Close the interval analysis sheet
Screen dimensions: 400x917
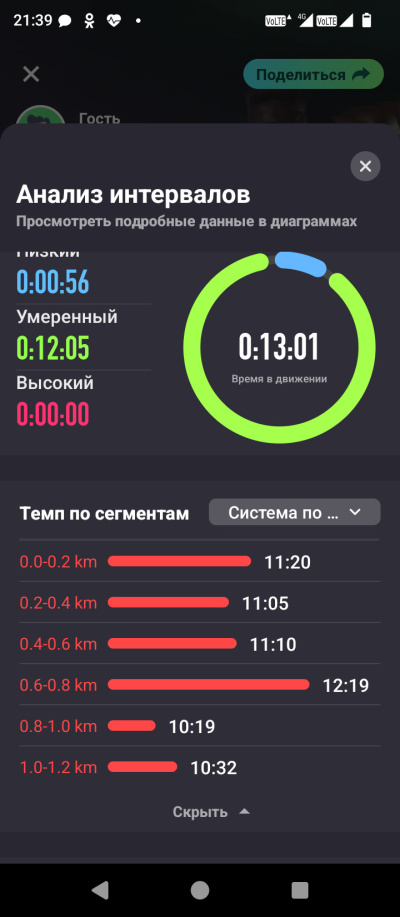pos(365,166)
